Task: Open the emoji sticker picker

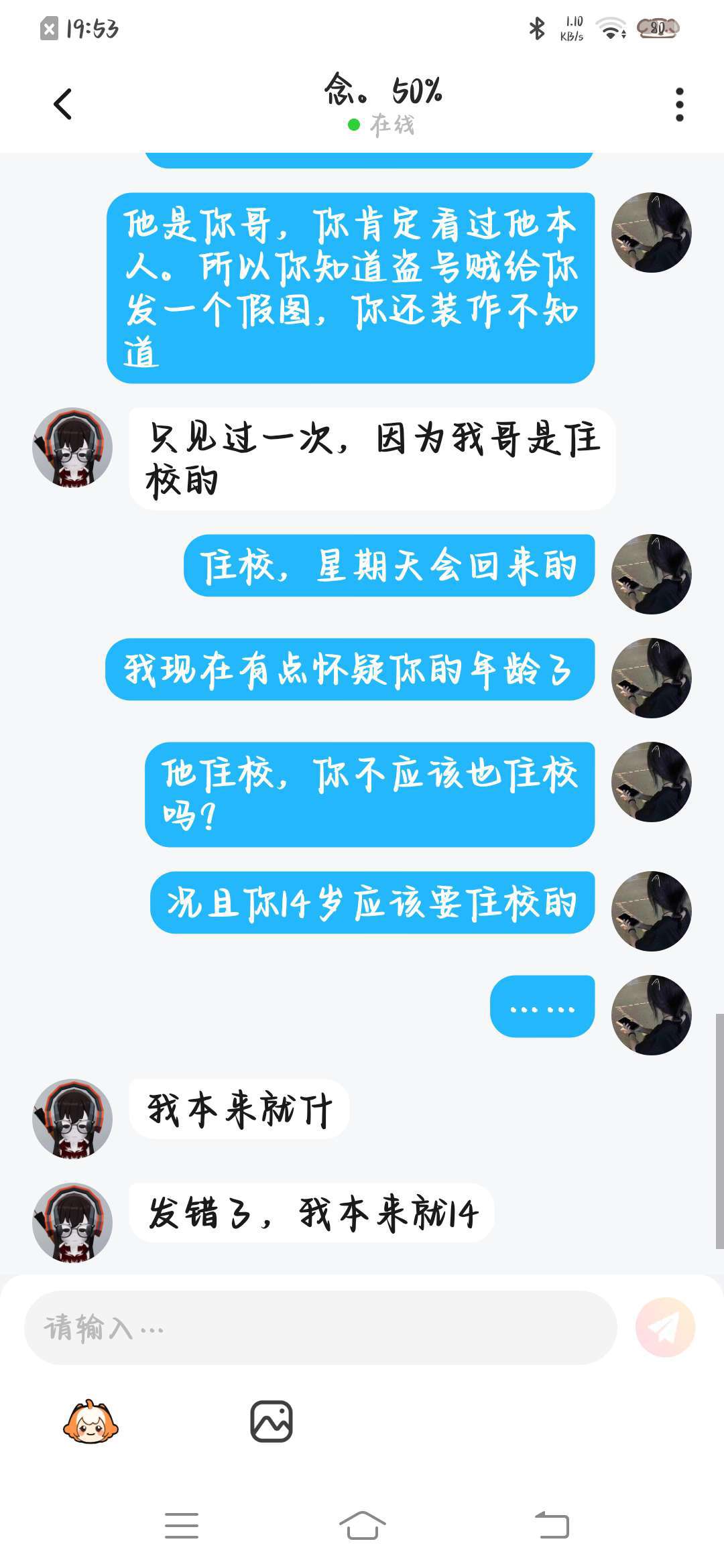Action: tap(90, 1421)
